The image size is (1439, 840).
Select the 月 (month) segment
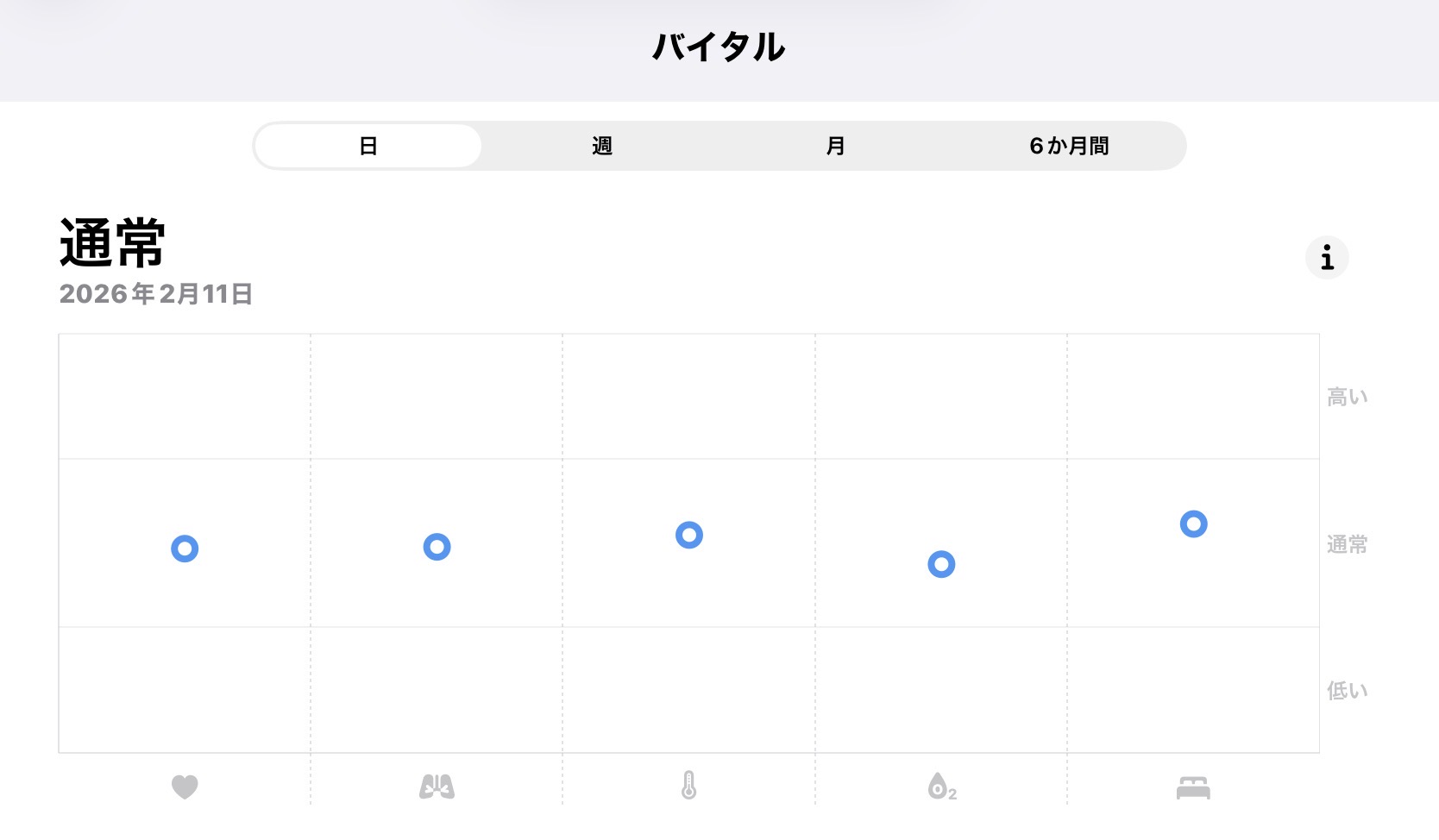(x=835, y=146)
